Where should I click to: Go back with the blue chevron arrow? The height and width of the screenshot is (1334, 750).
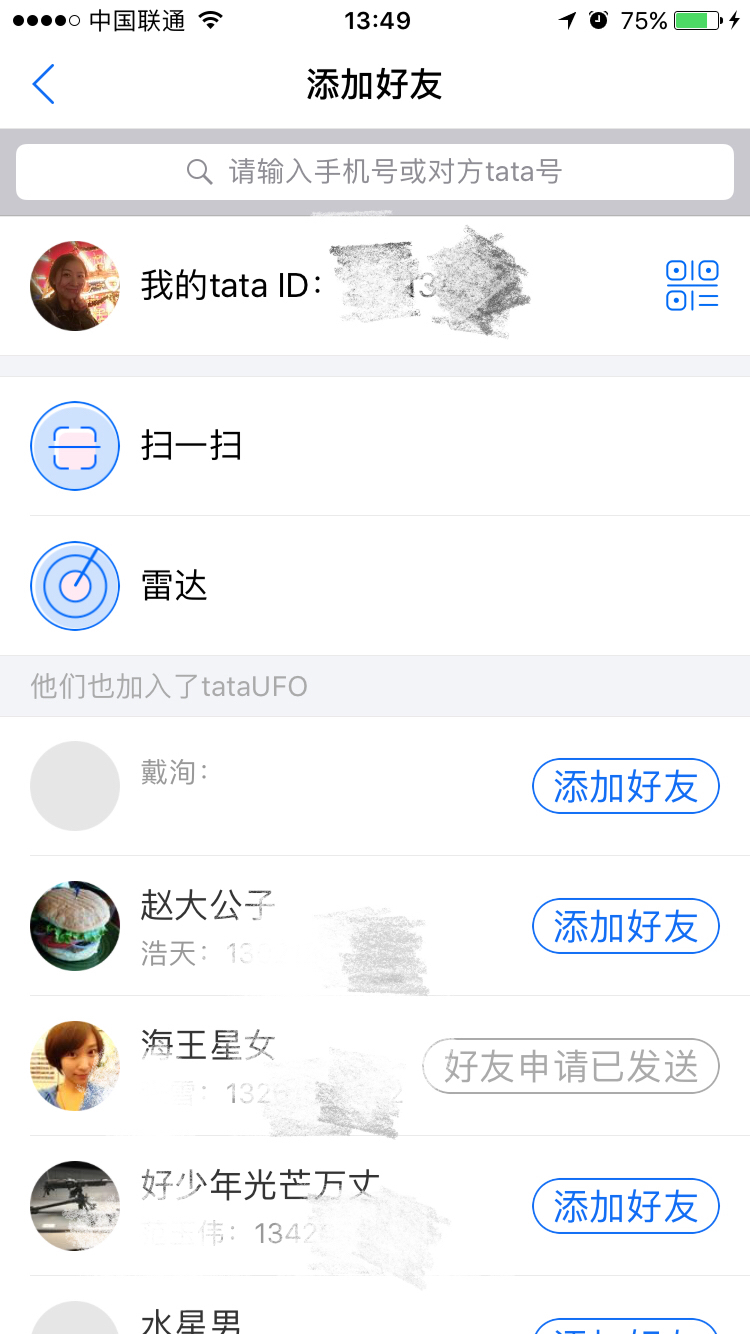coord(43,85)
